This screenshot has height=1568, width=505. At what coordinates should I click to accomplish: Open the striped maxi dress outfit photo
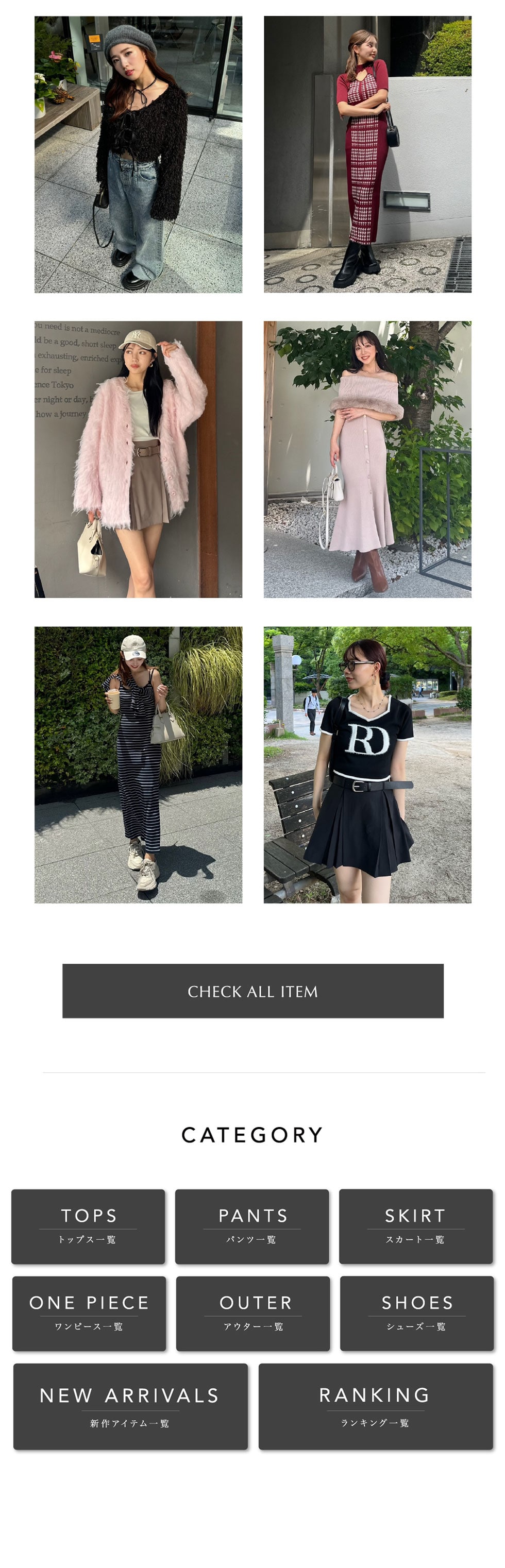point(138,764)
